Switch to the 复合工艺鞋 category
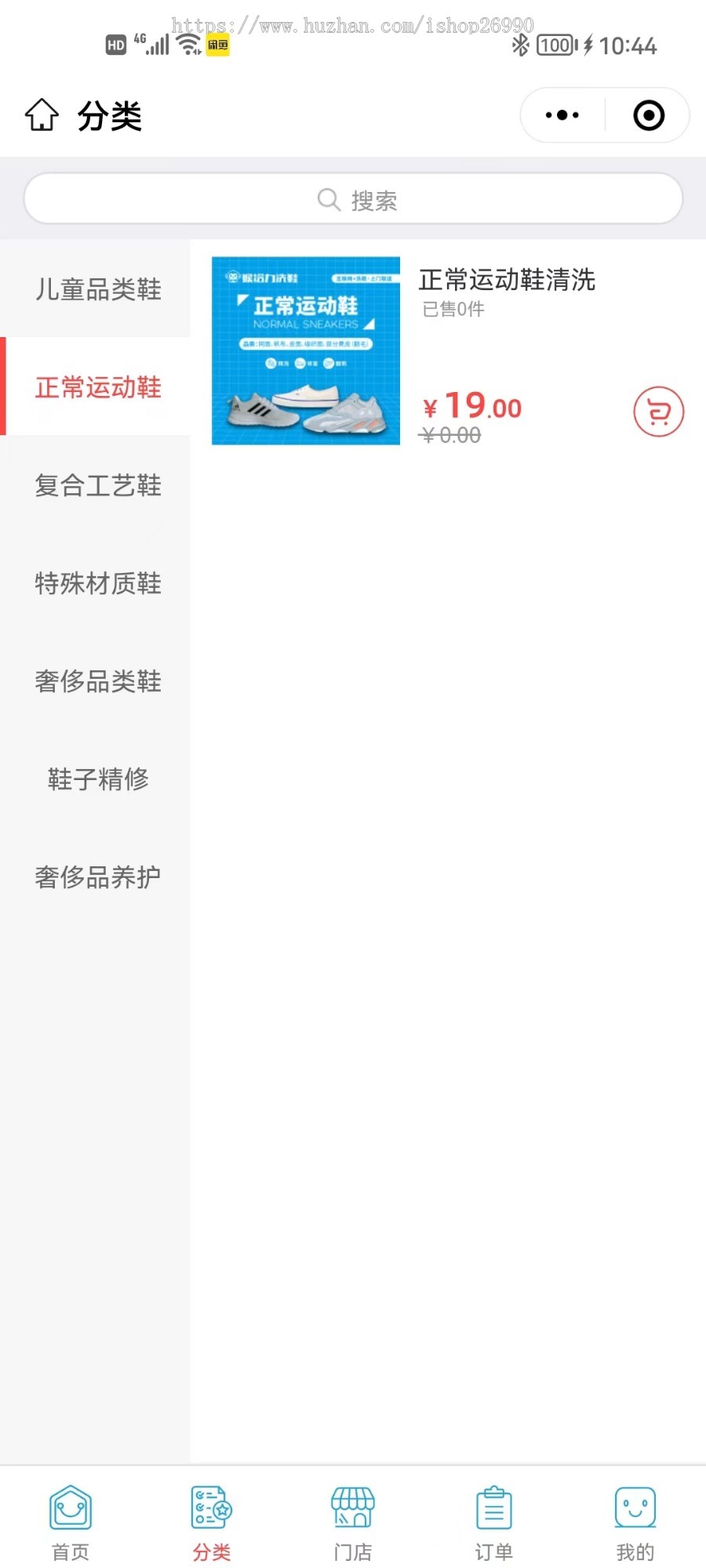The width and height of the screenshot is (706, 1568). point(97,485)
